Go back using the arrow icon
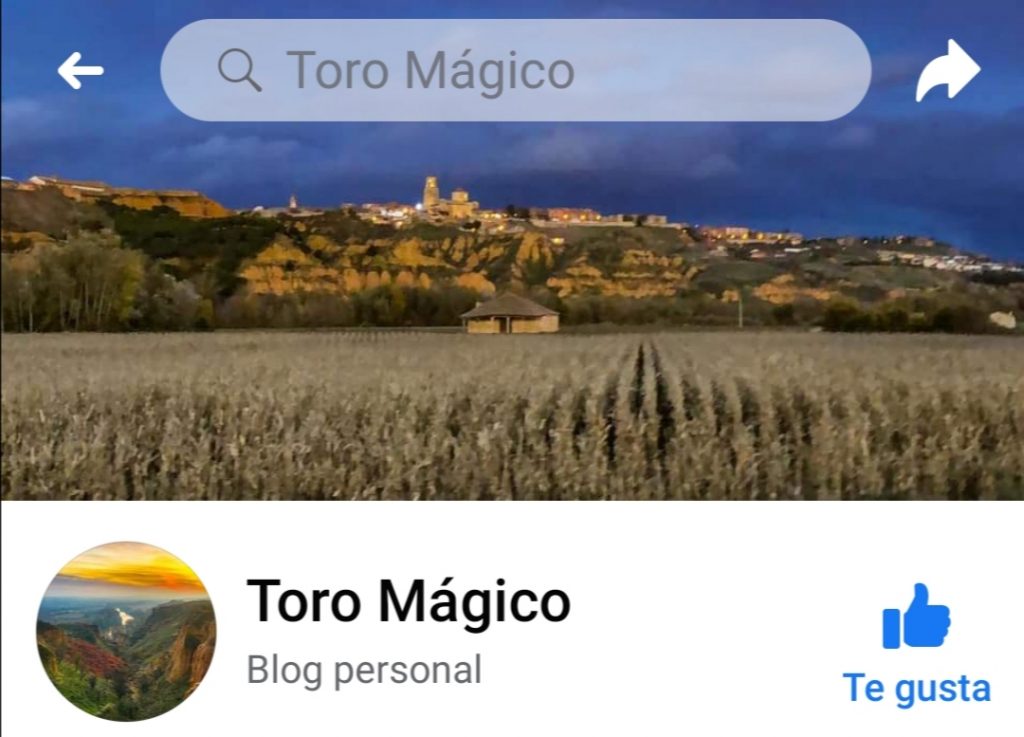This screenshot has width=1024, height=737. click(81, 71)
